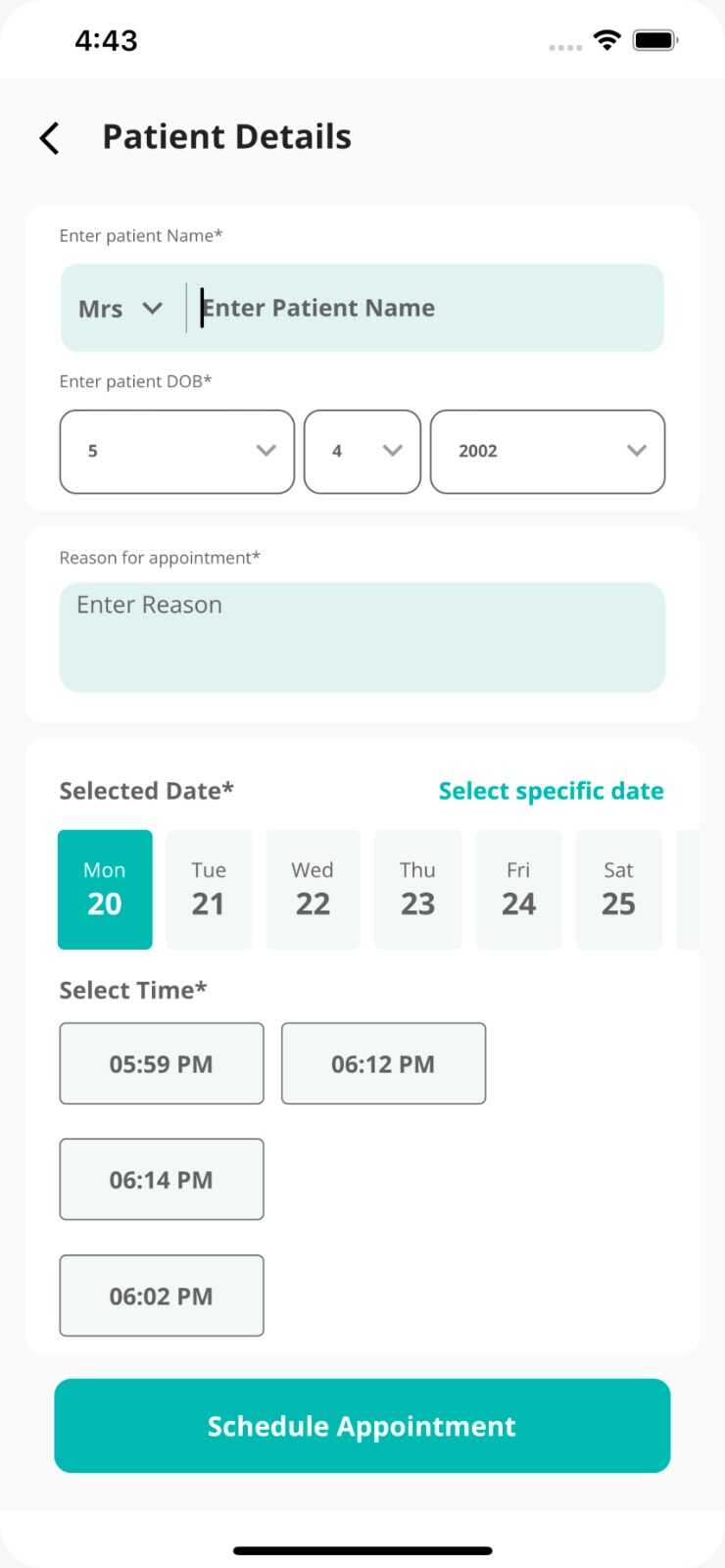
Task: Tap the Enter Reason text area
Action: coord(362,637)
